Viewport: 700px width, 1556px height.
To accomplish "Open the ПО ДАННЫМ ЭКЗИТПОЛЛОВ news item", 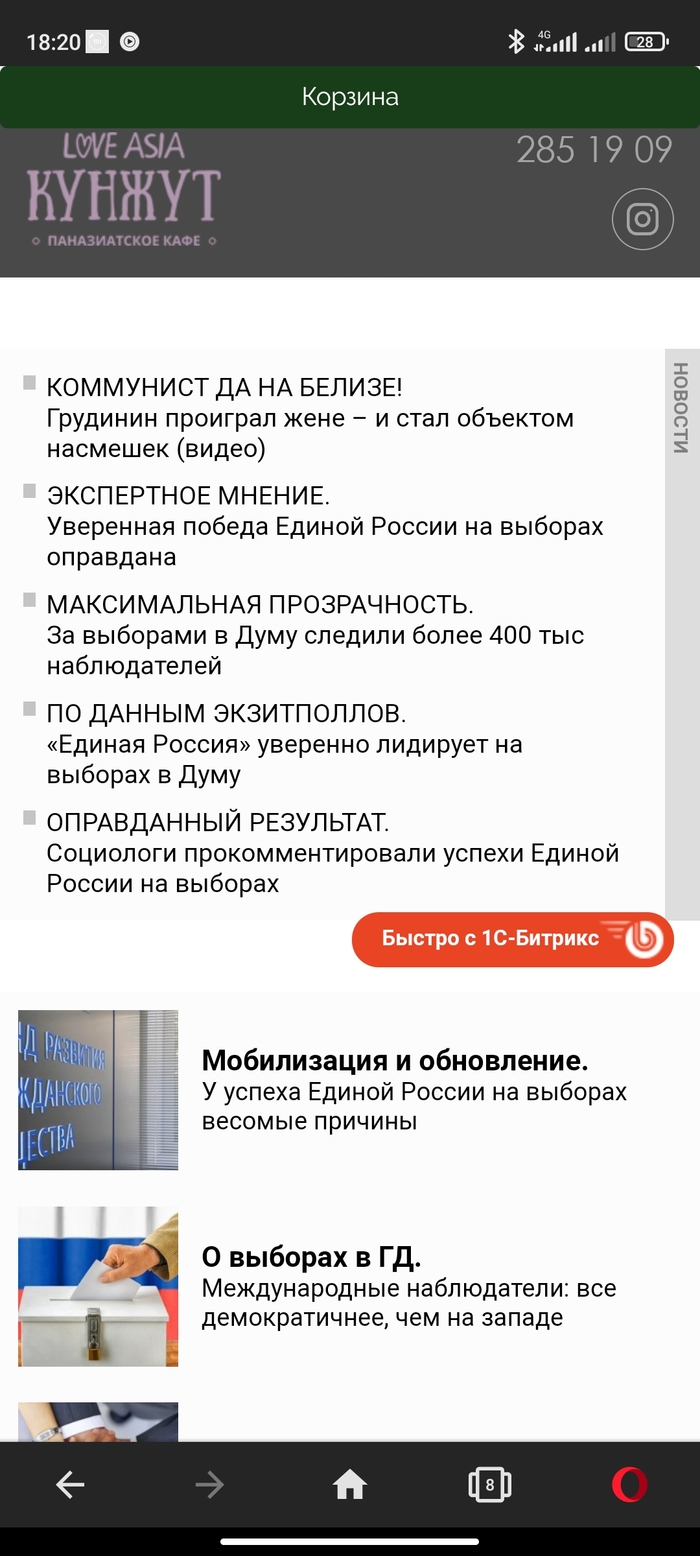I will pos(284,744).
